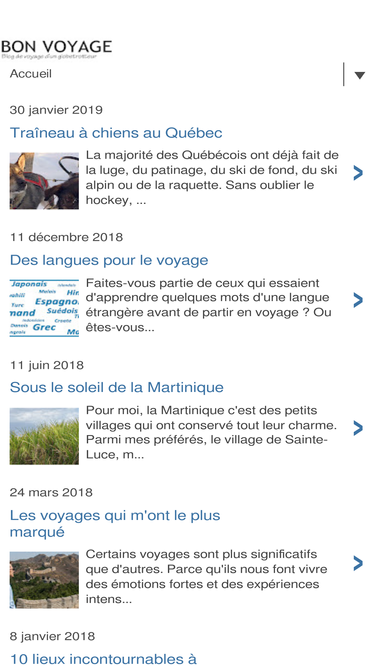Expand the Accueil dropdown arrow

[359, 75]
